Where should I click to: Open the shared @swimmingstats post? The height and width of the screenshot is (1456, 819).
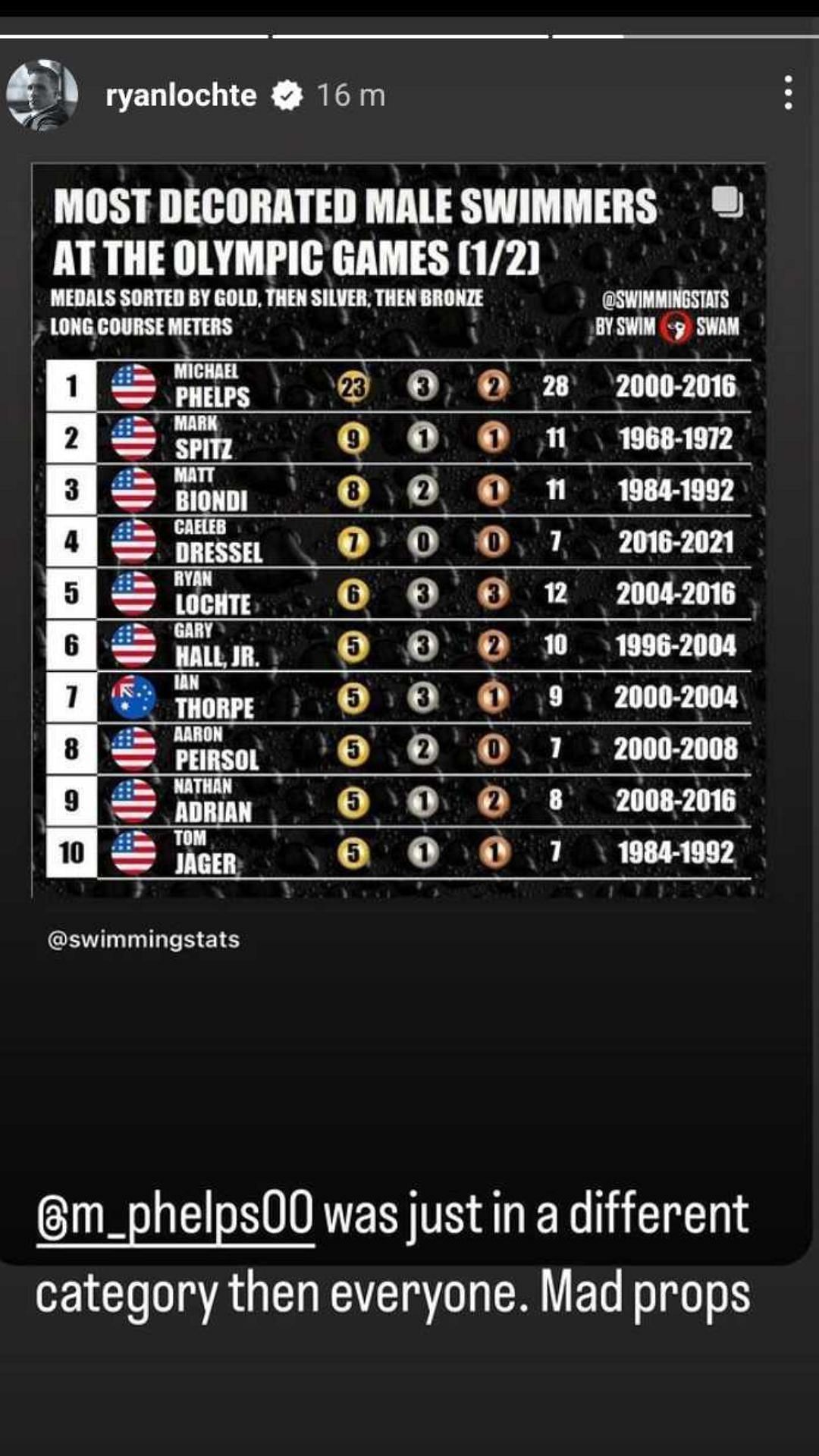[398, 531]
